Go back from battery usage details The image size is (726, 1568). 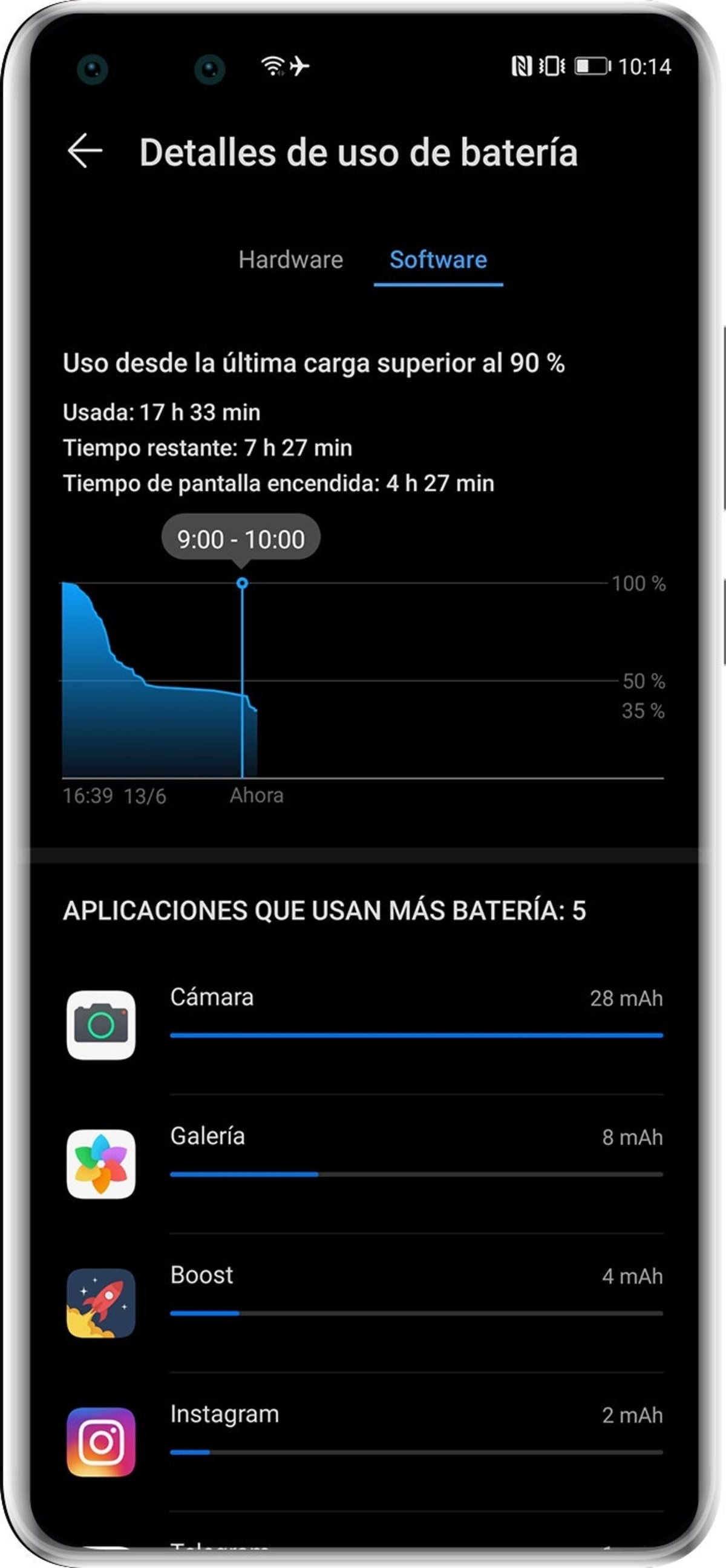85,151
